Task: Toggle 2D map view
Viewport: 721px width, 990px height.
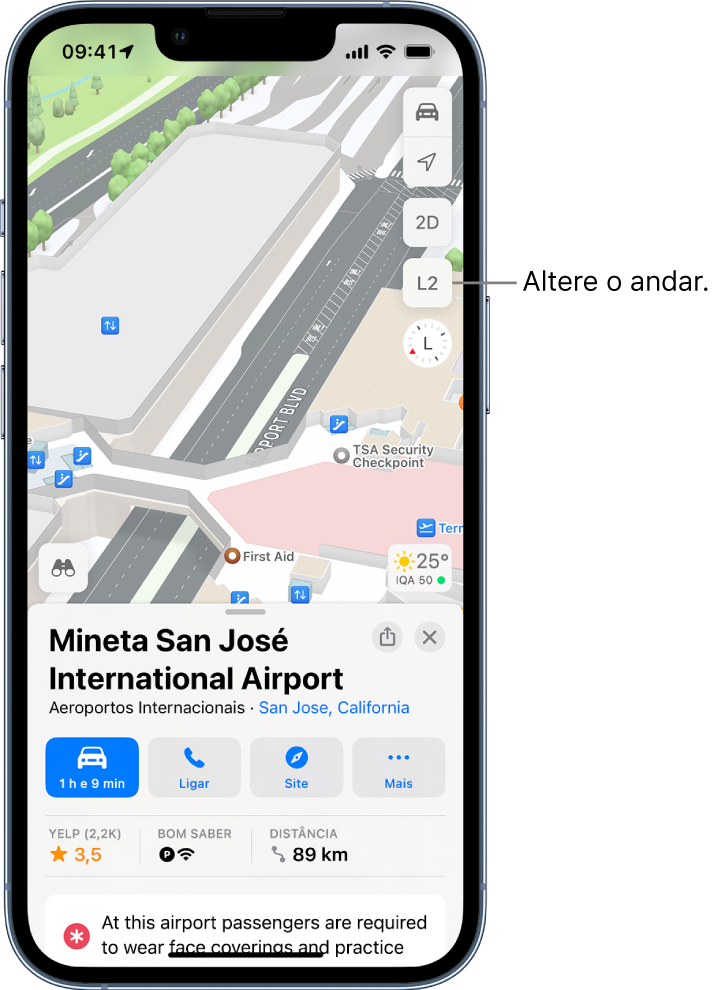Action: click(x=427, y=222)
